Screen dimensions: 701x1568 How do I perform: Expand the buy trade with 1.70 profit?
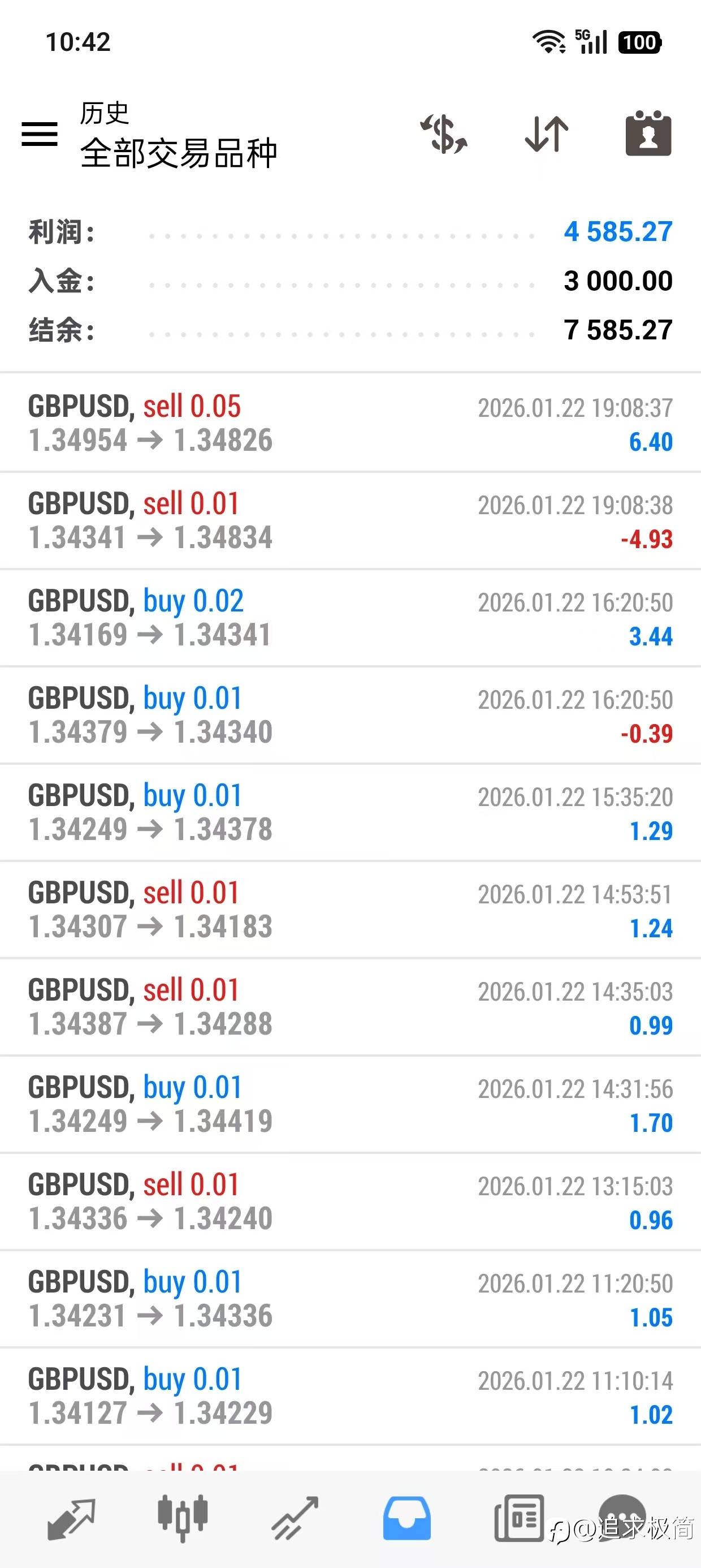tap(350, 1105)
